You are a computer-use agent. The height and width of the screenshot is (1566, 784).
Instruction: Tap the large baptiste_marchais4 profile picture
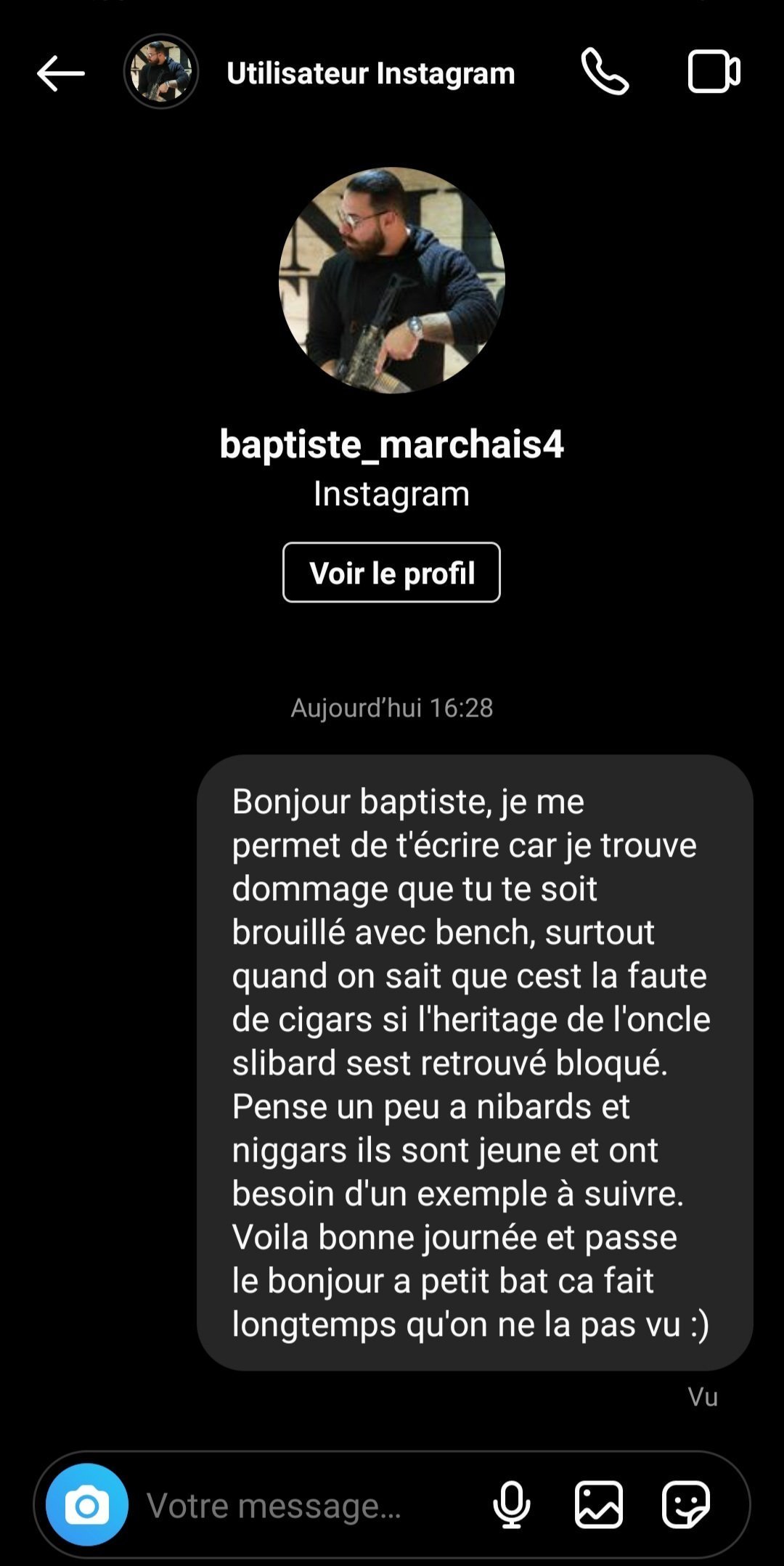point(392,280)
